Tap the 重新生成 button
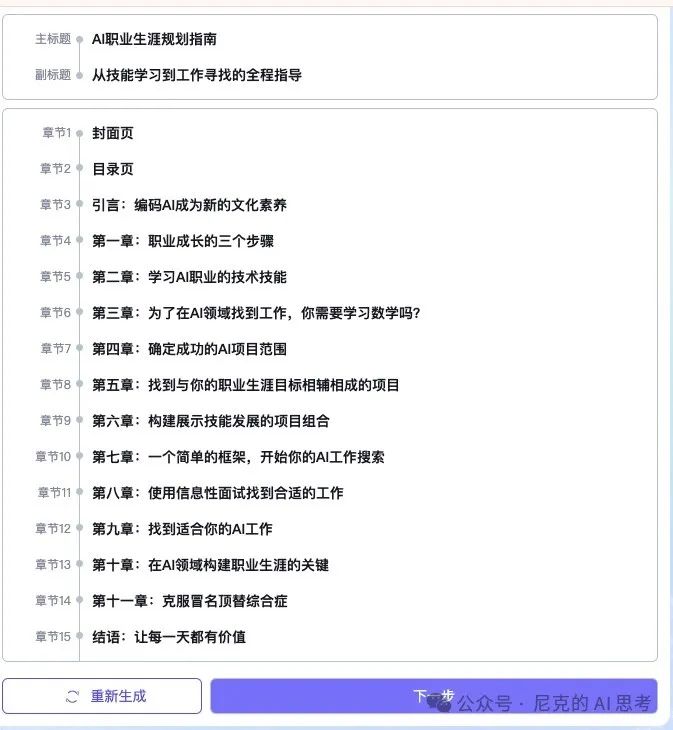673x730 pixels. (102, 696)
